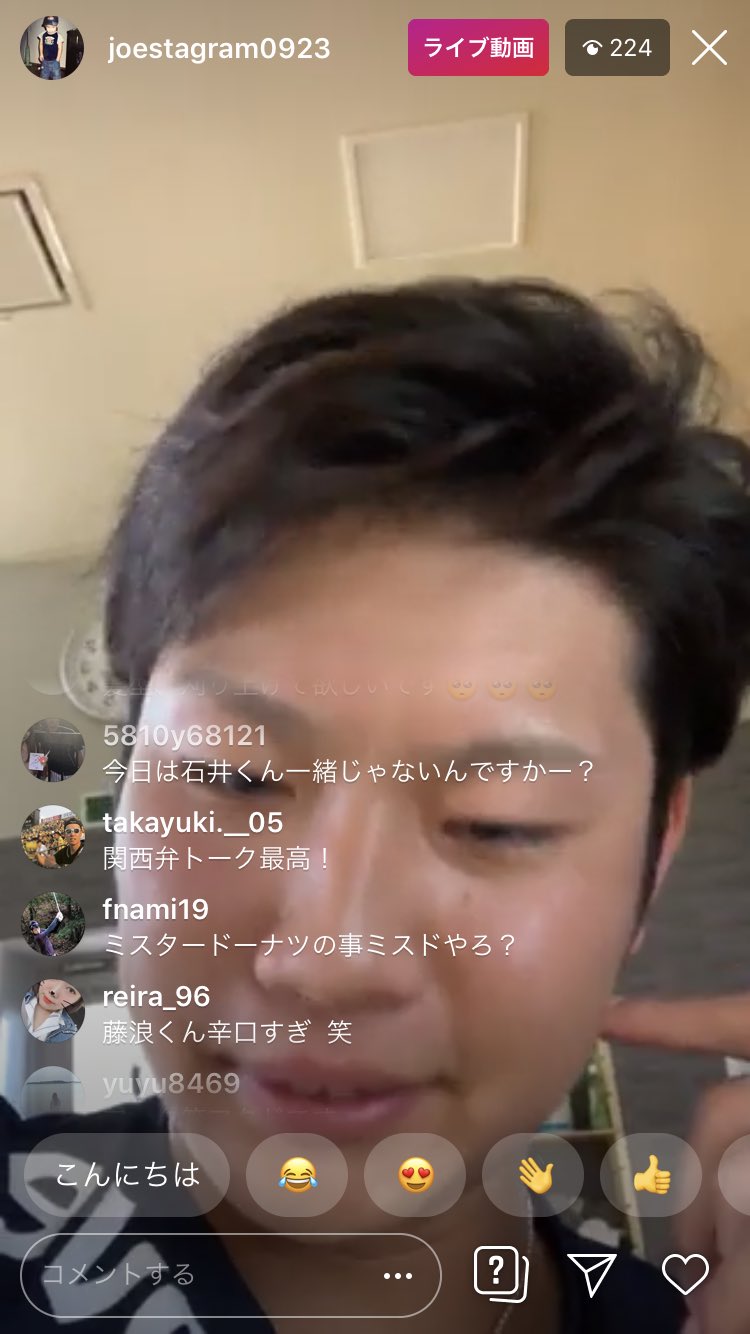Viewport: 750px width, 1334px height.
Task: Open takayuki.__05's comment
Action: point(218,840)
